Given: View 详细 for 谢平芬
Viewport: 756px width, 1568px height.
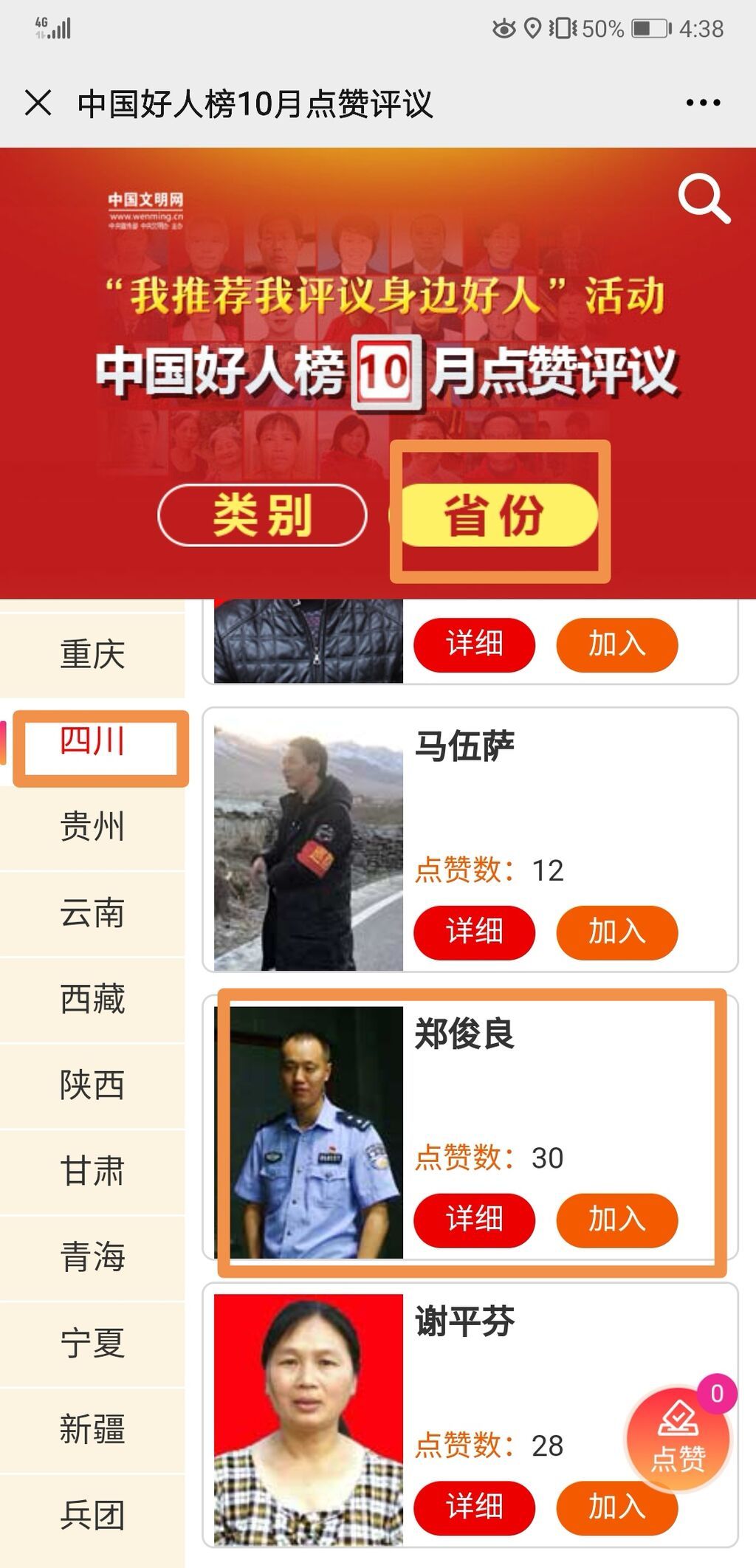Looking at the screenshot, I should [x=474, y=1506].
